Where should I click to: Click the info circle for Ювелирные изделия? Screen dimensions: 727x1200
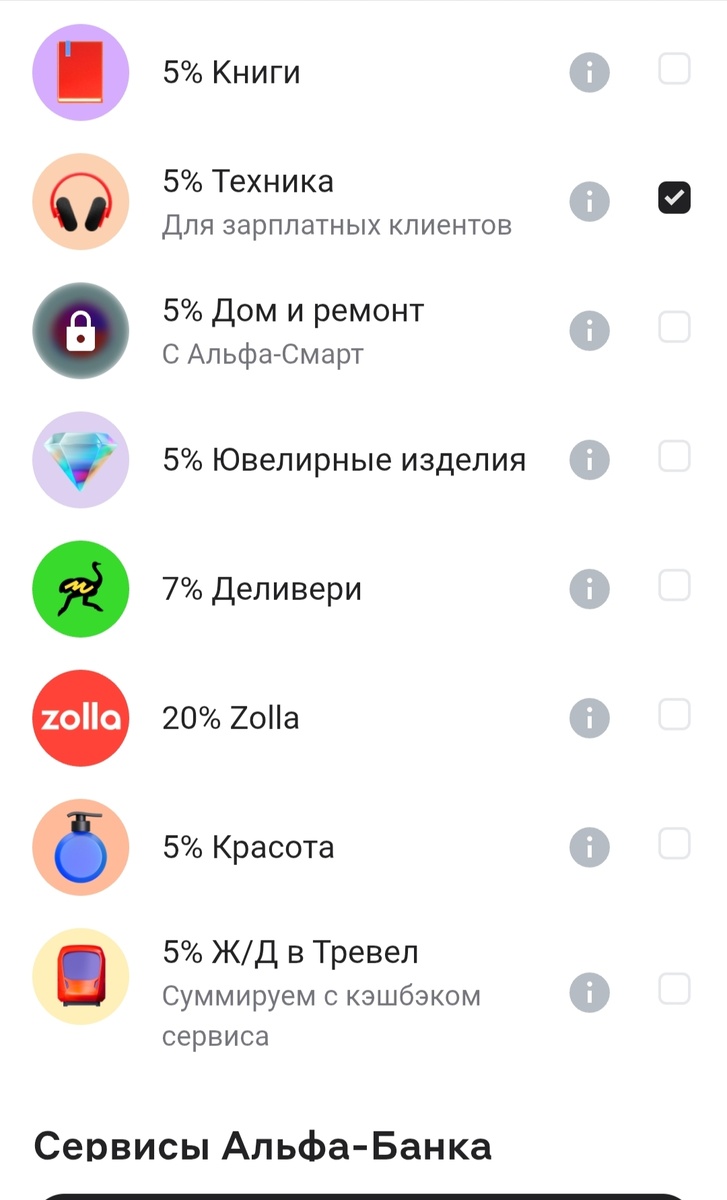click(590, 460)
